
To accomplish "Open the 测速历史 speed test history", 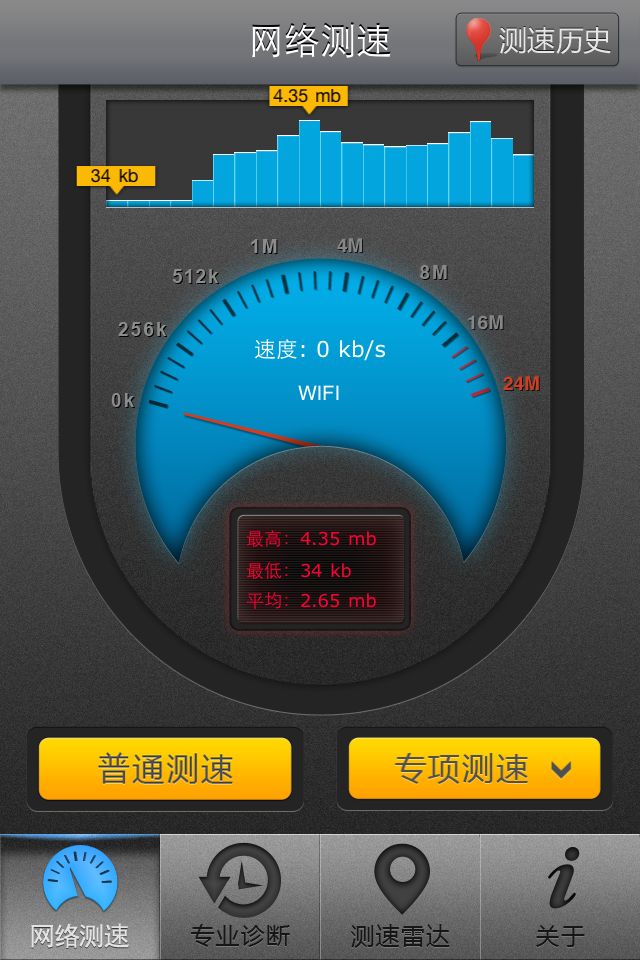I will click(537, 40).
